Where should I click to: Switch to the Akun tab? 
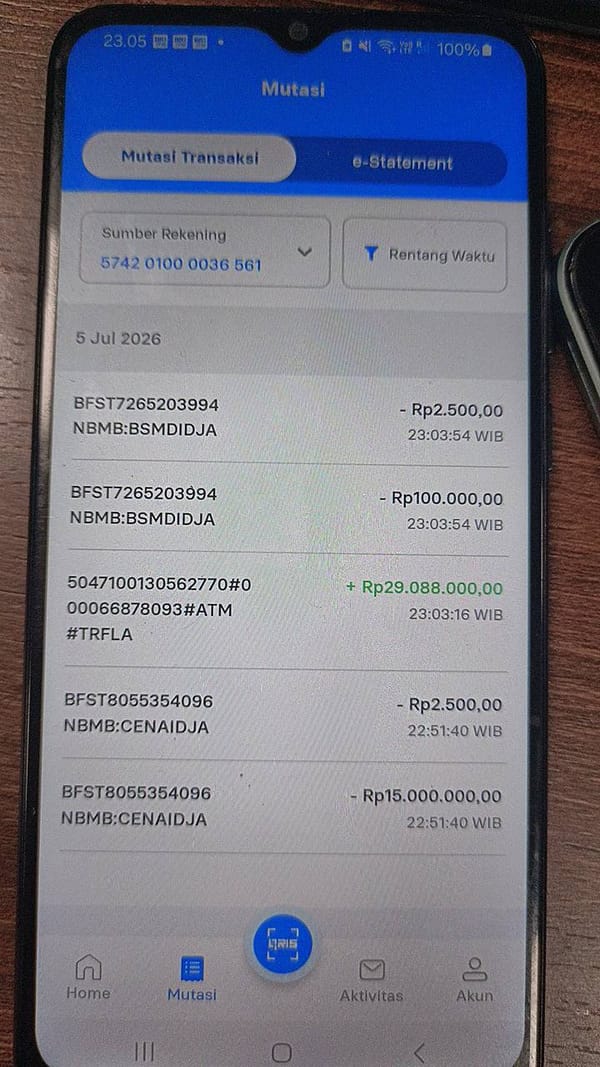[474, 980]
